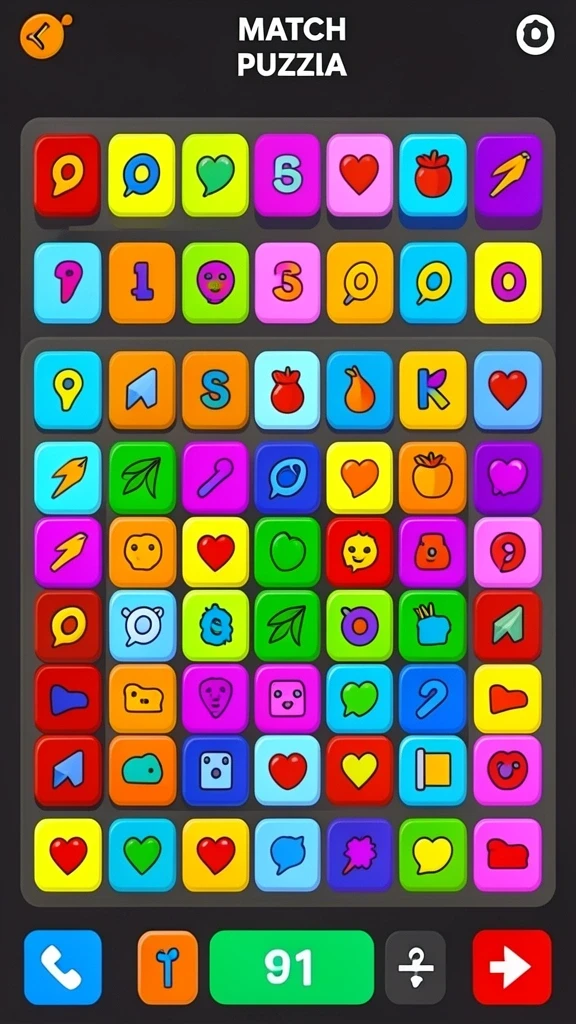Choose the dark blue dice tile

[216, 771]
